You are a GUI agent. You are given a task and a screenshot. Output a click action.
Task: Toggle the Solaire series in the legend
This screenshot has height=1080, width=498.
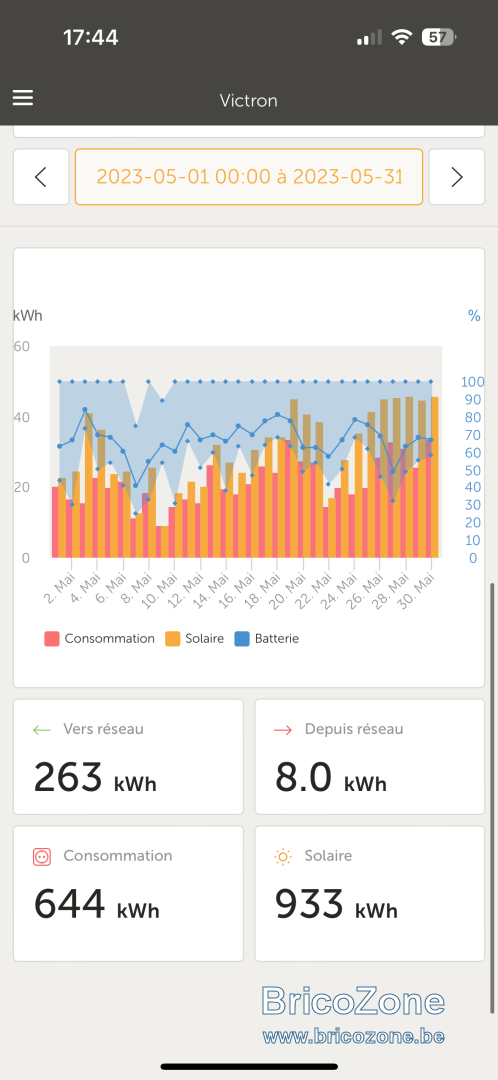click(x=194, y=638)
